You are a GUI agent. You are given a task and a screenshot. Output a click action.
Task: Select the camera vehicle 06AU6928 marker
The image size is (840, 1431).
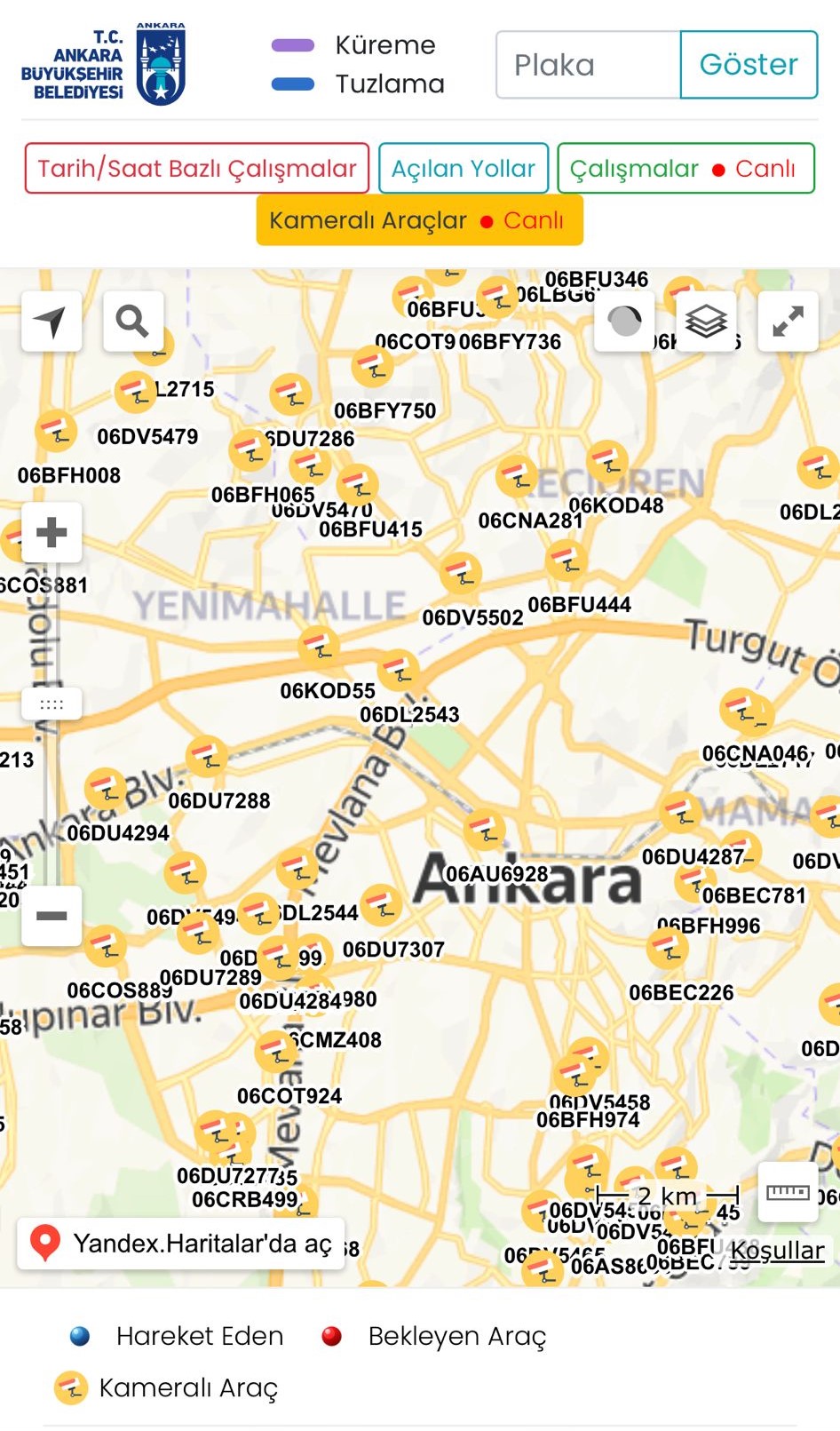484,830
